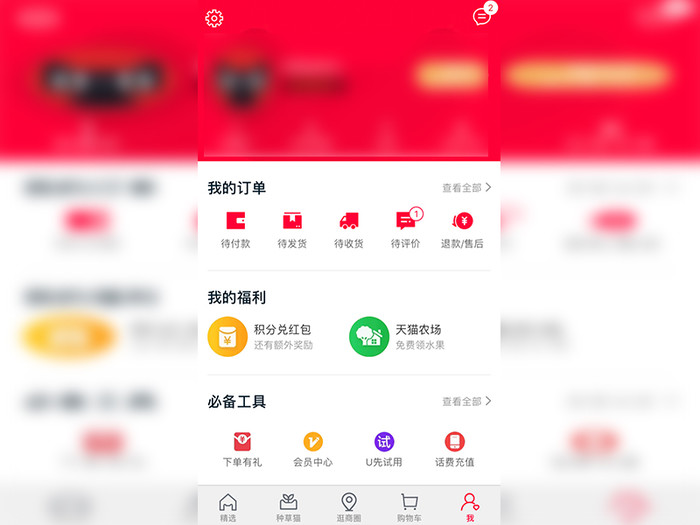The height and width of the screenshot is (525, 700).
Task: Switch to the 精选 home tab
Action: (x=228, y=507)
